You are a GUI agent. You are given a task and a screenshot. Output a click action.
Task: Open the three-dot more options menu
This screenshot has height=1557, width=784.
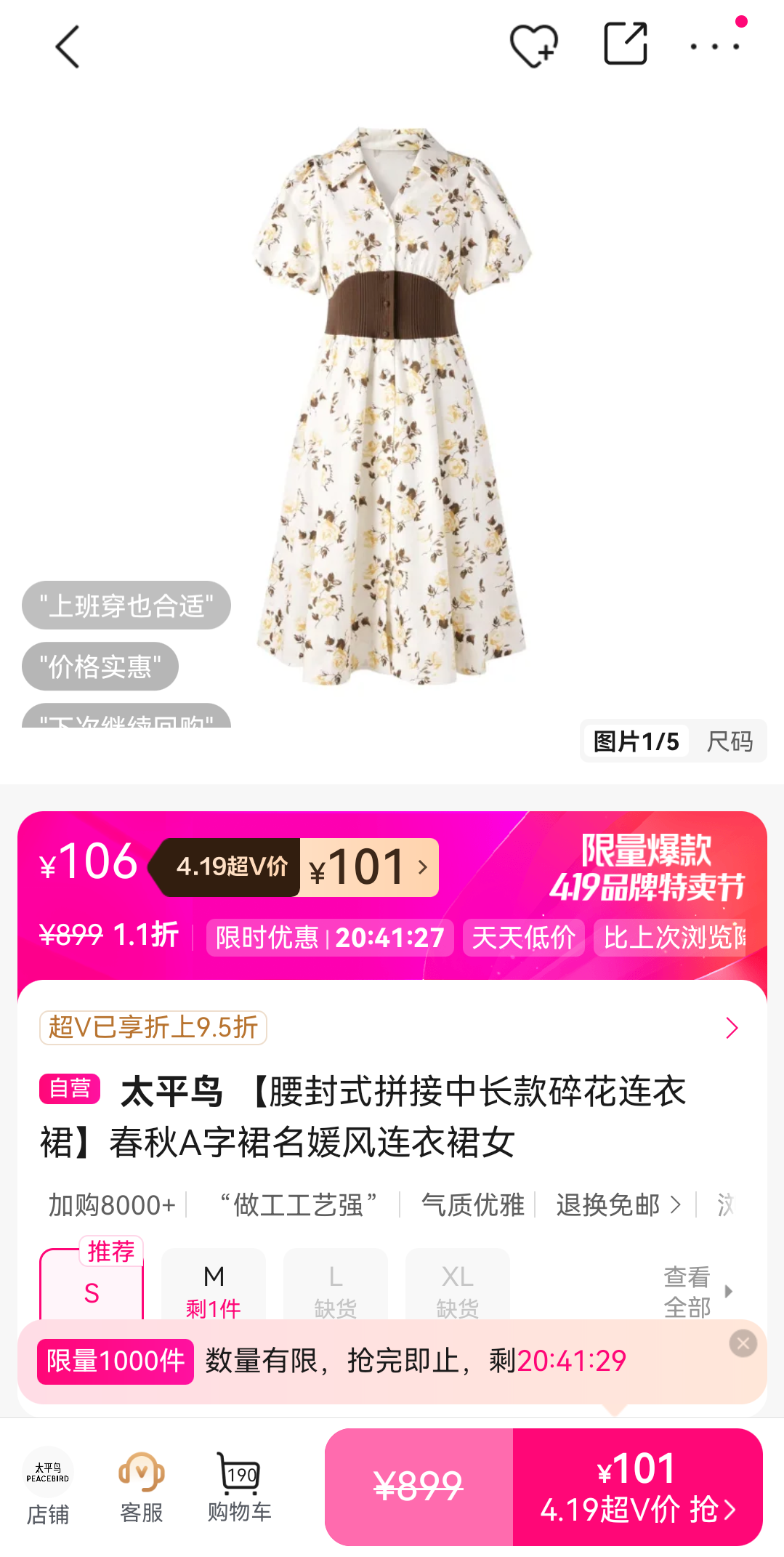click(x=715, y=46)
